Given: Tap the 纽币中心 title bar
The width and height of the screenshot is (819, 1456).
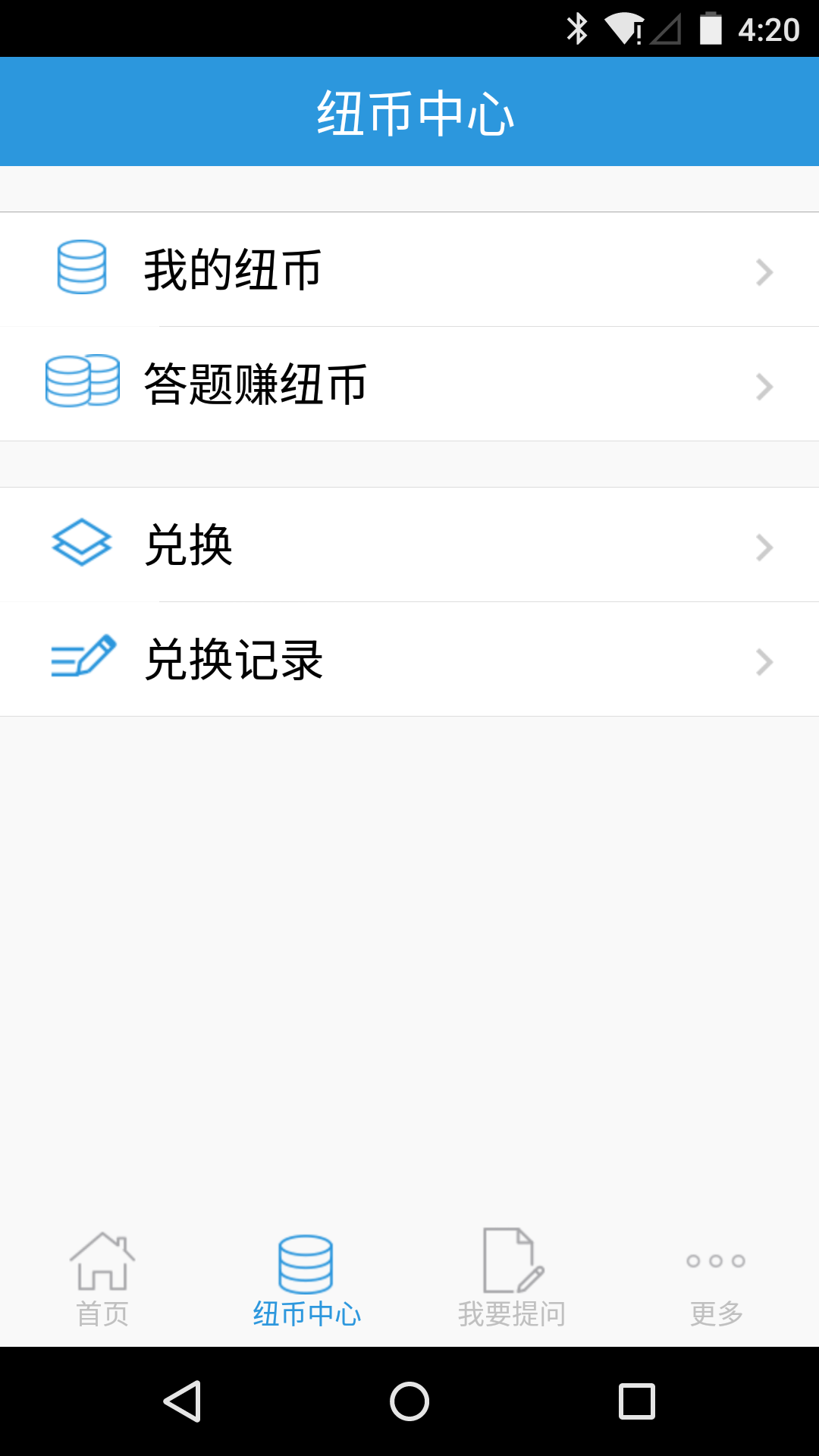Looking at the screenshot, I should click(409, 111).
